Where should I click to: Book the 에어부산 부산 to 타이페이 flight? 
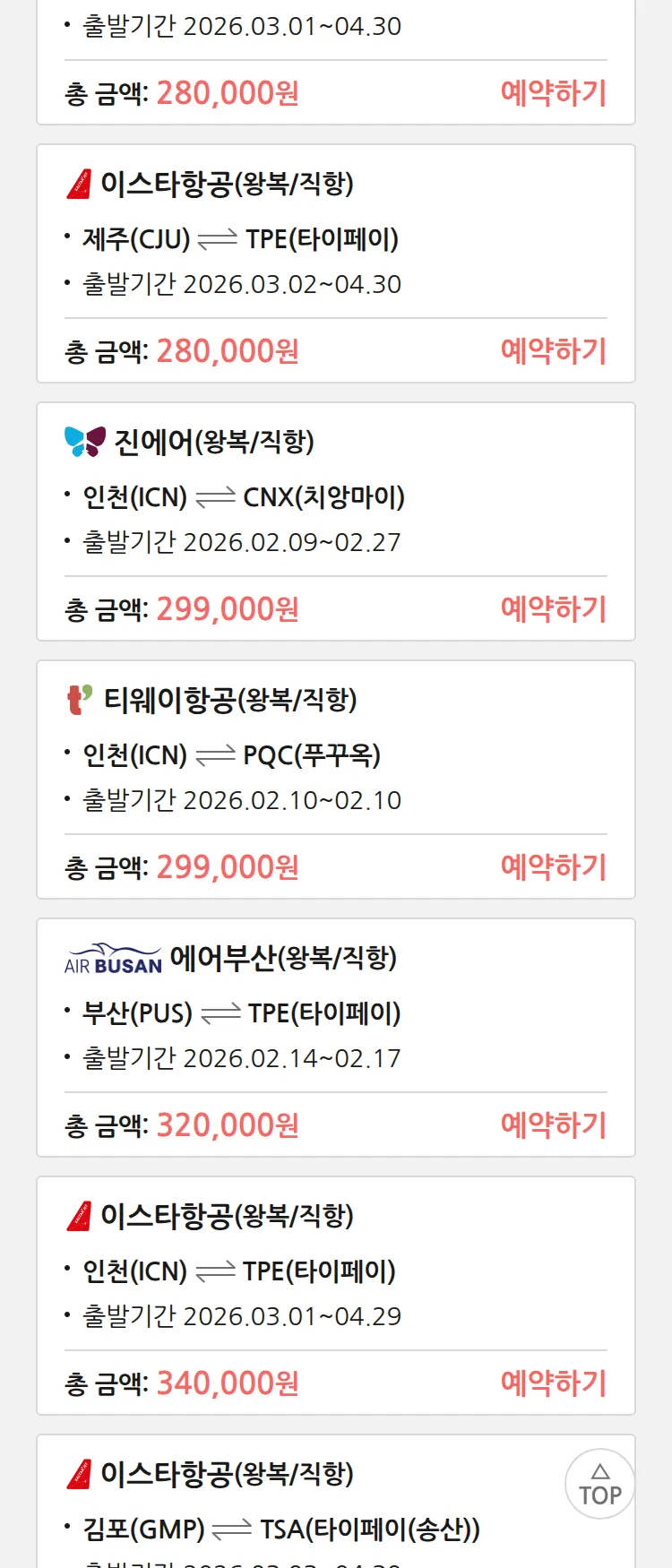553,1125
